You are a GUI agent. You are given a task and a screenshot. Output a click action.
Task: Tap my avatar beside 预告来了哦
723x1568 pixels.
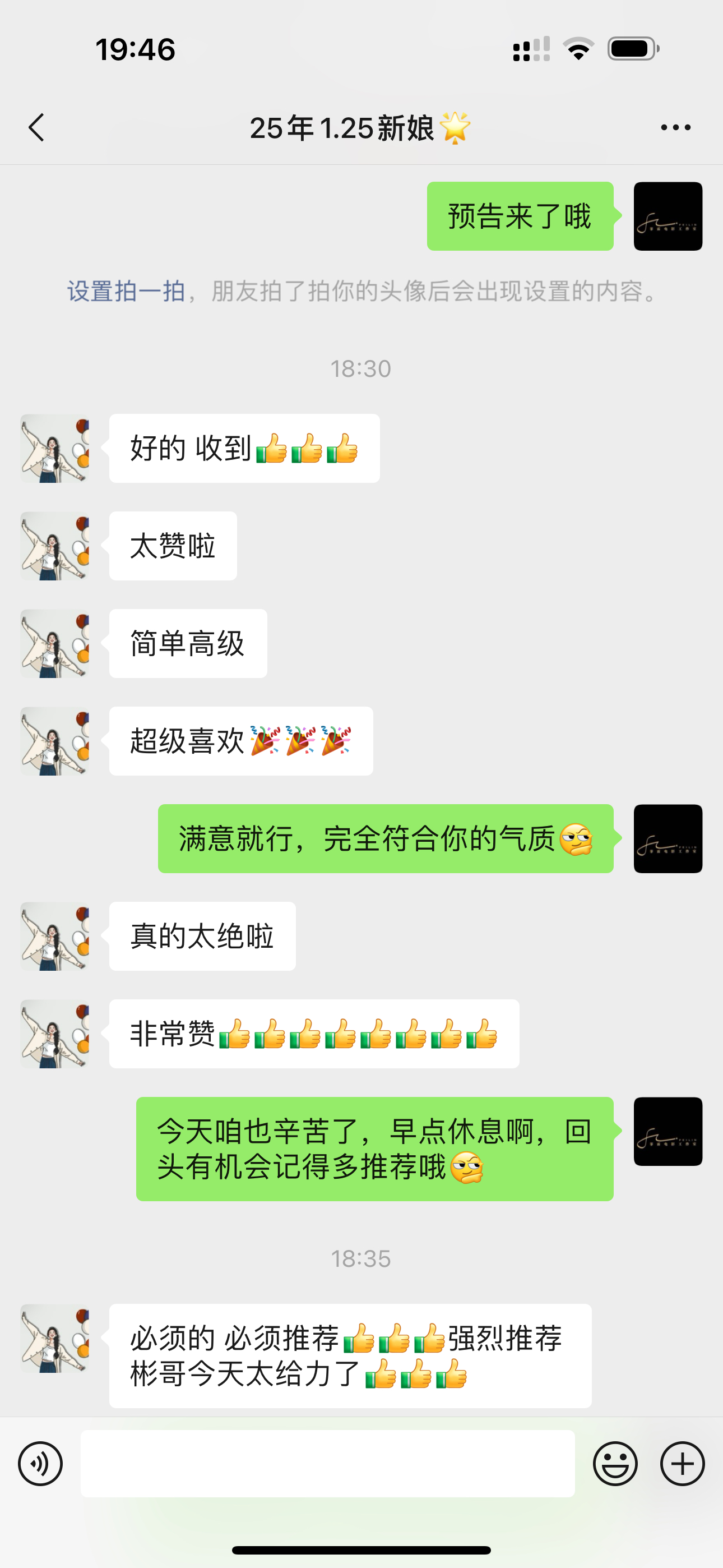point(668,216)
